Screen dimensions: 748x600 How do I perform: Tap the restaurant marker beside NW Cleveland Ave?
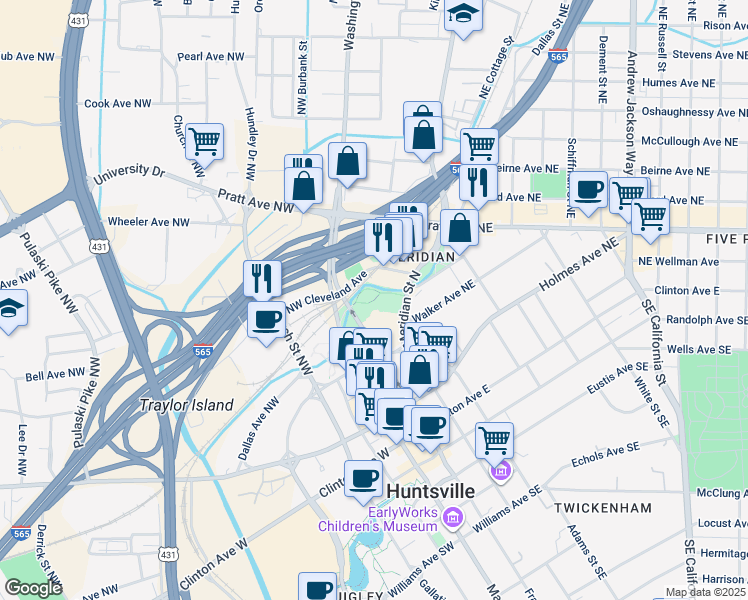[262, 277]
